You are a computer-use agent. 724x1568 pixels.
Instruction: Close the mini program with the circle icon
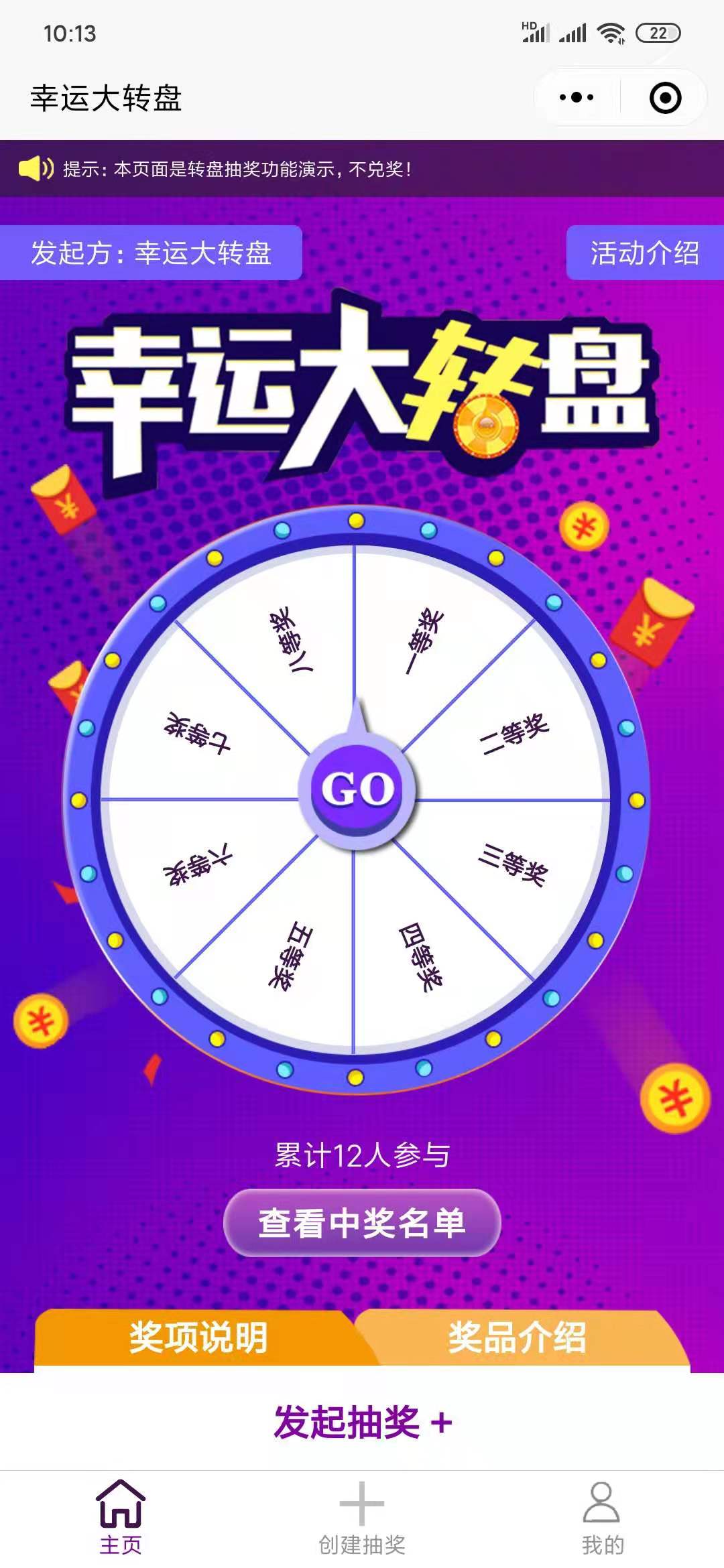(x=665, y=98)
